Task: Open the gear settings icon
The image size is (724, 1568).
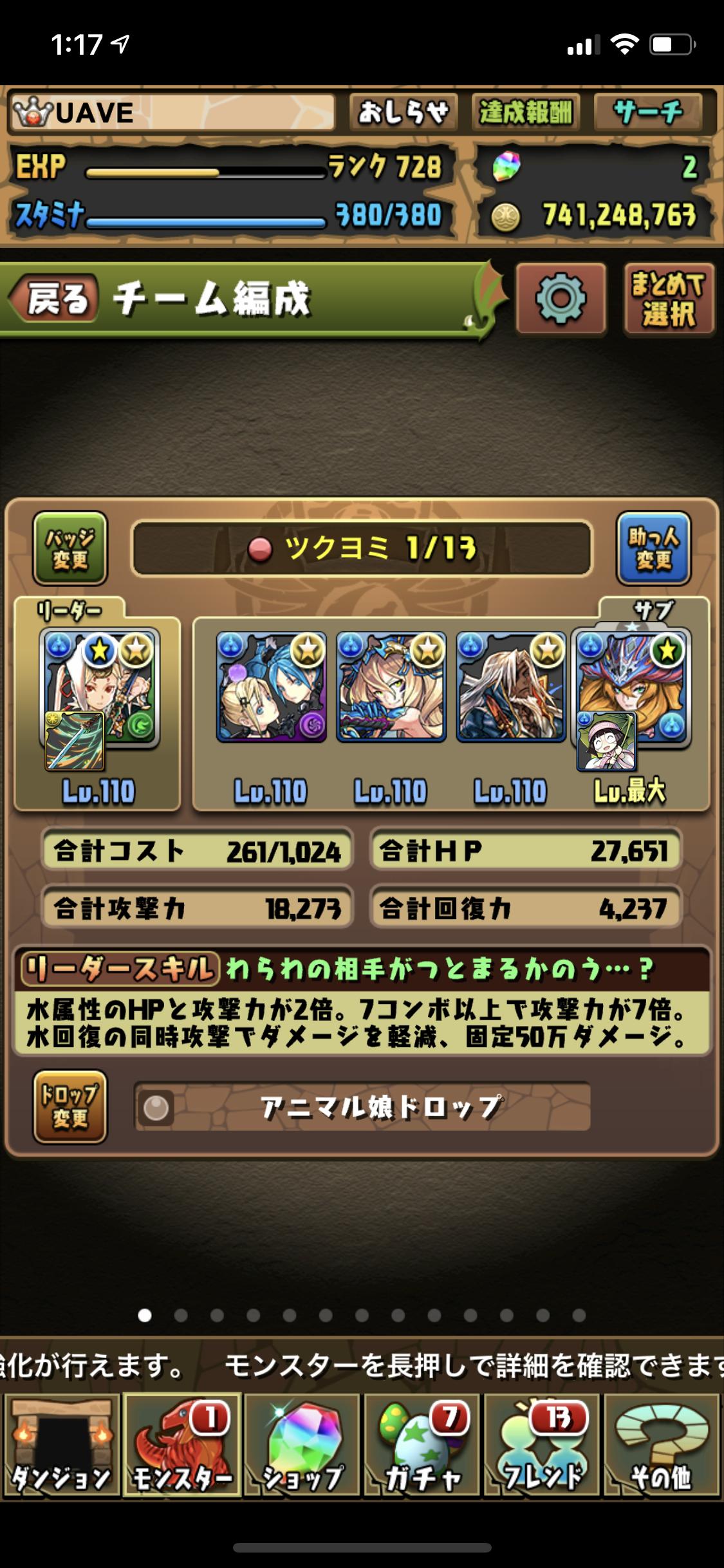Action: pos(561,298)
